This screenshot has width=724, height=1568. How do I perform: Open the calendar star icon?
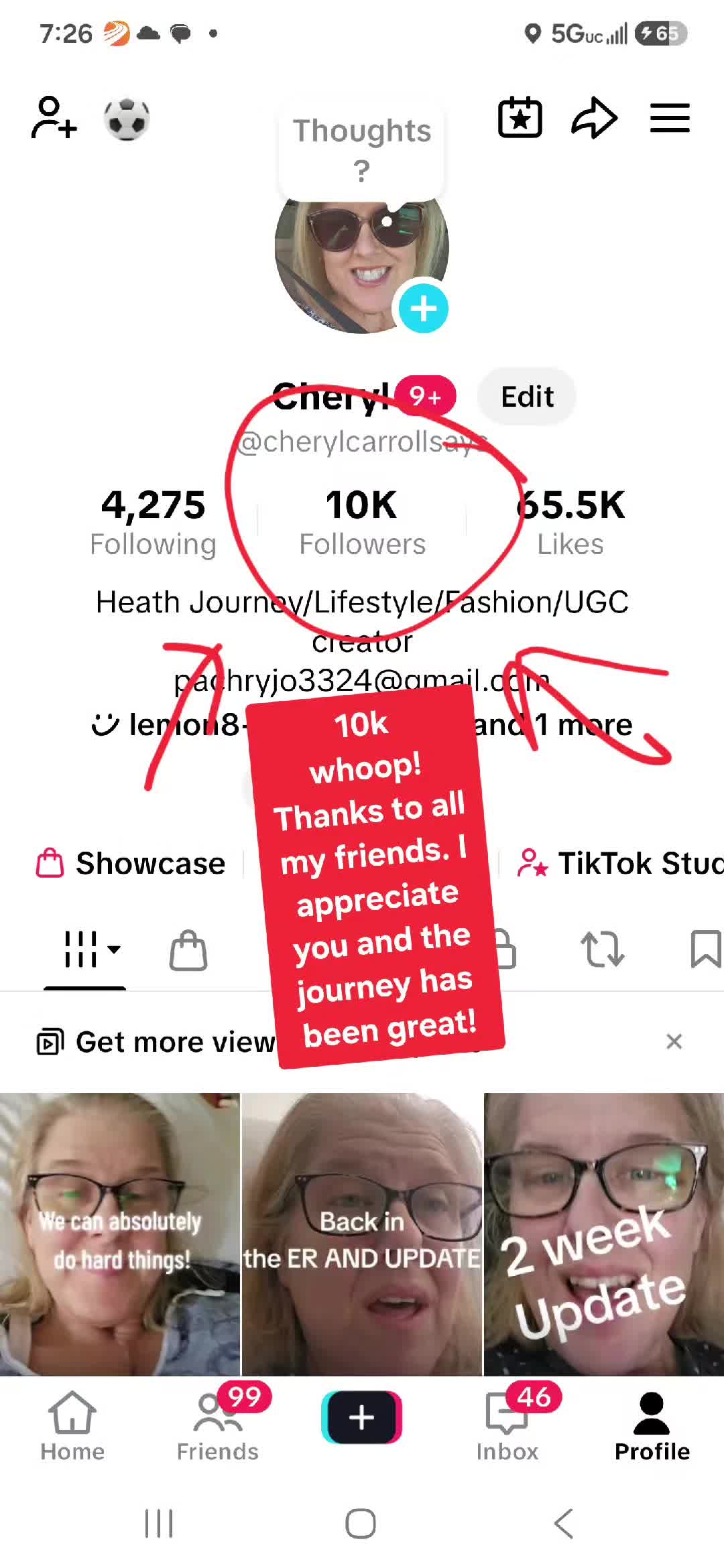520,118
